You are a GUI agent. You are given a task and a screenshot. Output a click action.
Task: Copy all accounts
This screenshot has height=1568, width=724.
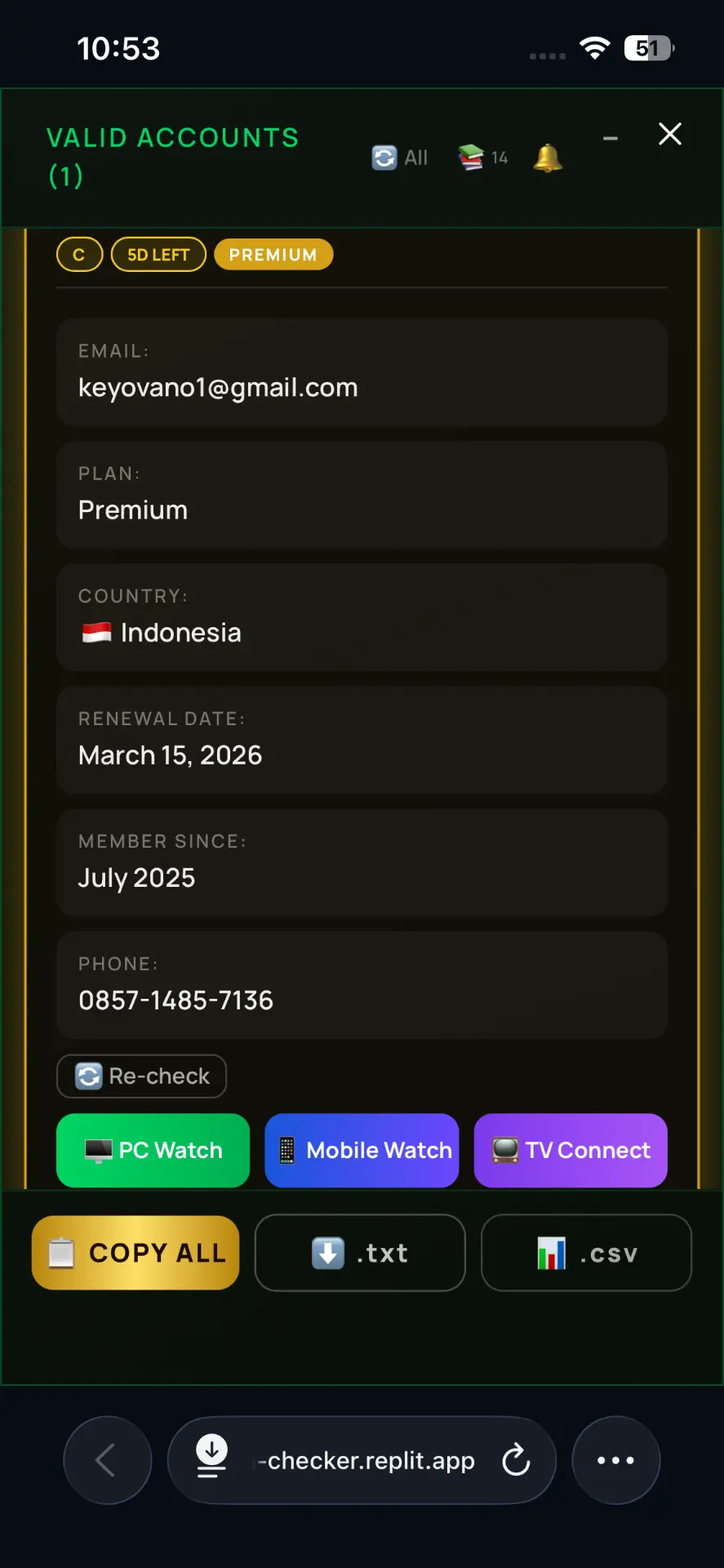point(135,1253)
